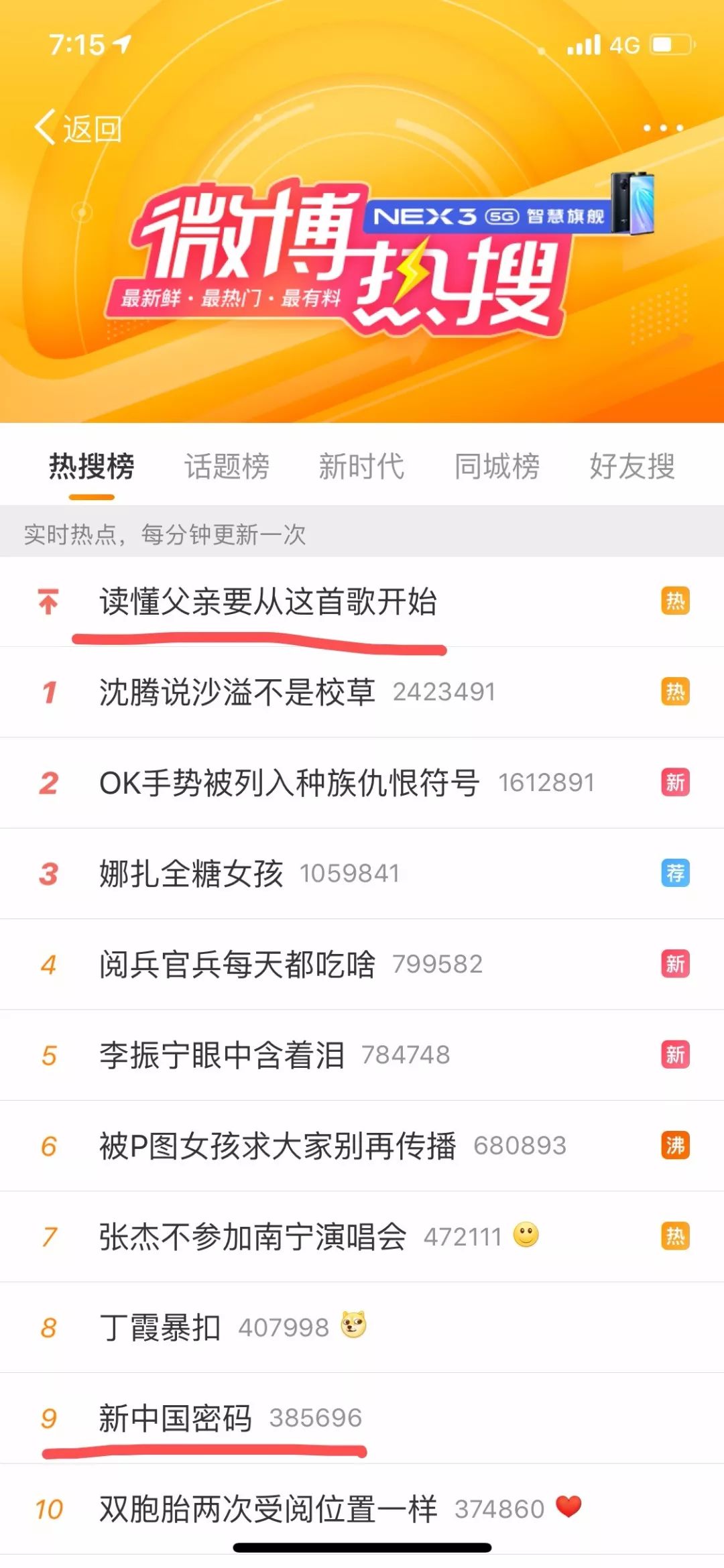Open hot search 沈腾说沙溢不是校草
This screenshot has width=724, height=1568.
[237, 692]
